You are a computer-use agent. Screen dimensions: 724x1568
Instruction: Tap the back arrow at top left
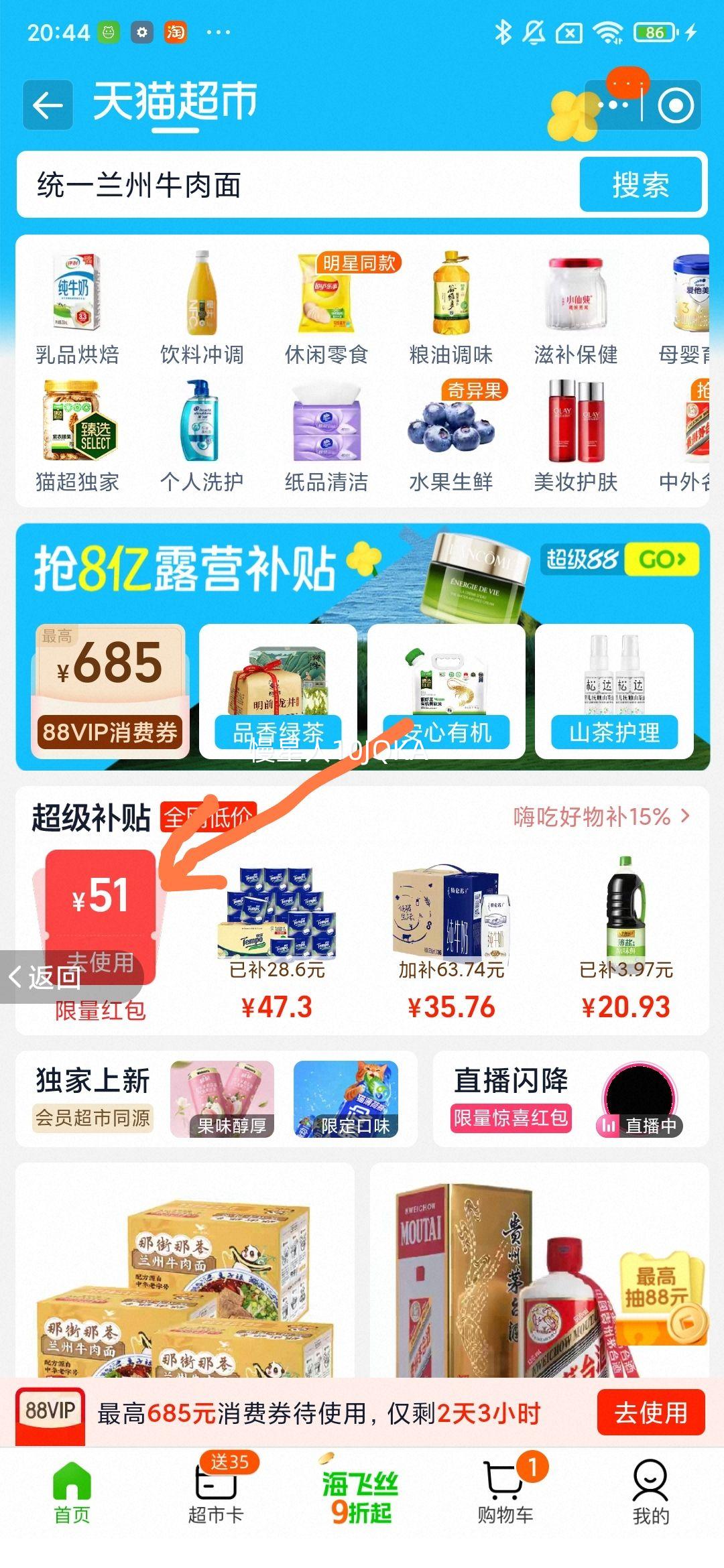click(47, 105)
